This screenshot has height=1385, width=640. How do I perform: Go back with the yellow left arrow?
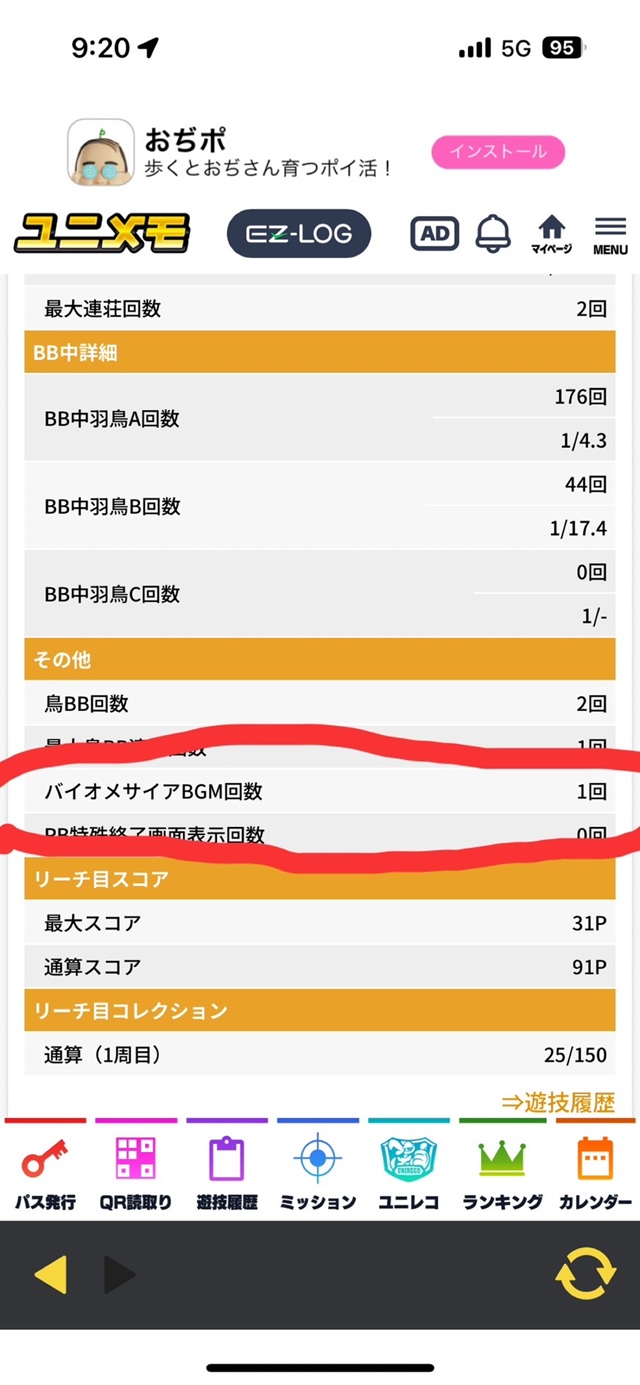[50, 1274]
